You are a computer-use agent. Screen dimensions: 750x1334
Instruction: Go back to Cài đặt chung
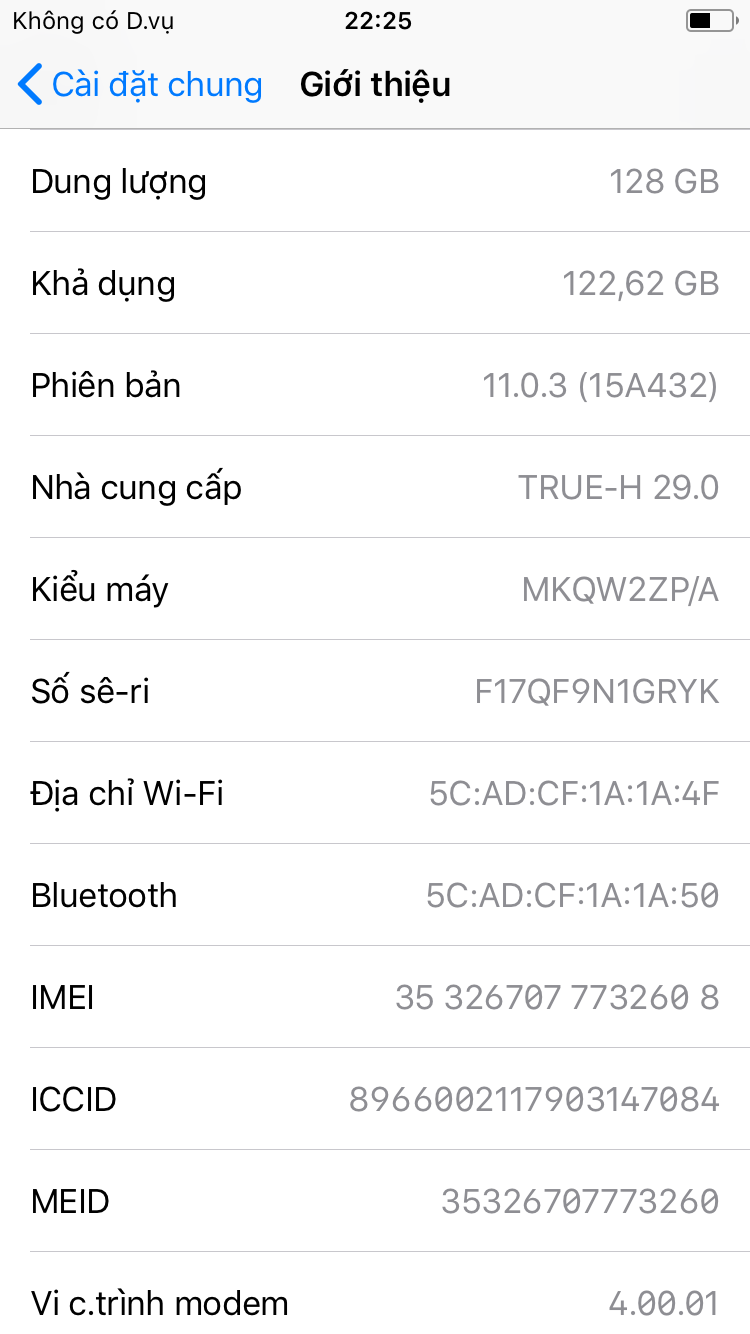tap(140, 85)
